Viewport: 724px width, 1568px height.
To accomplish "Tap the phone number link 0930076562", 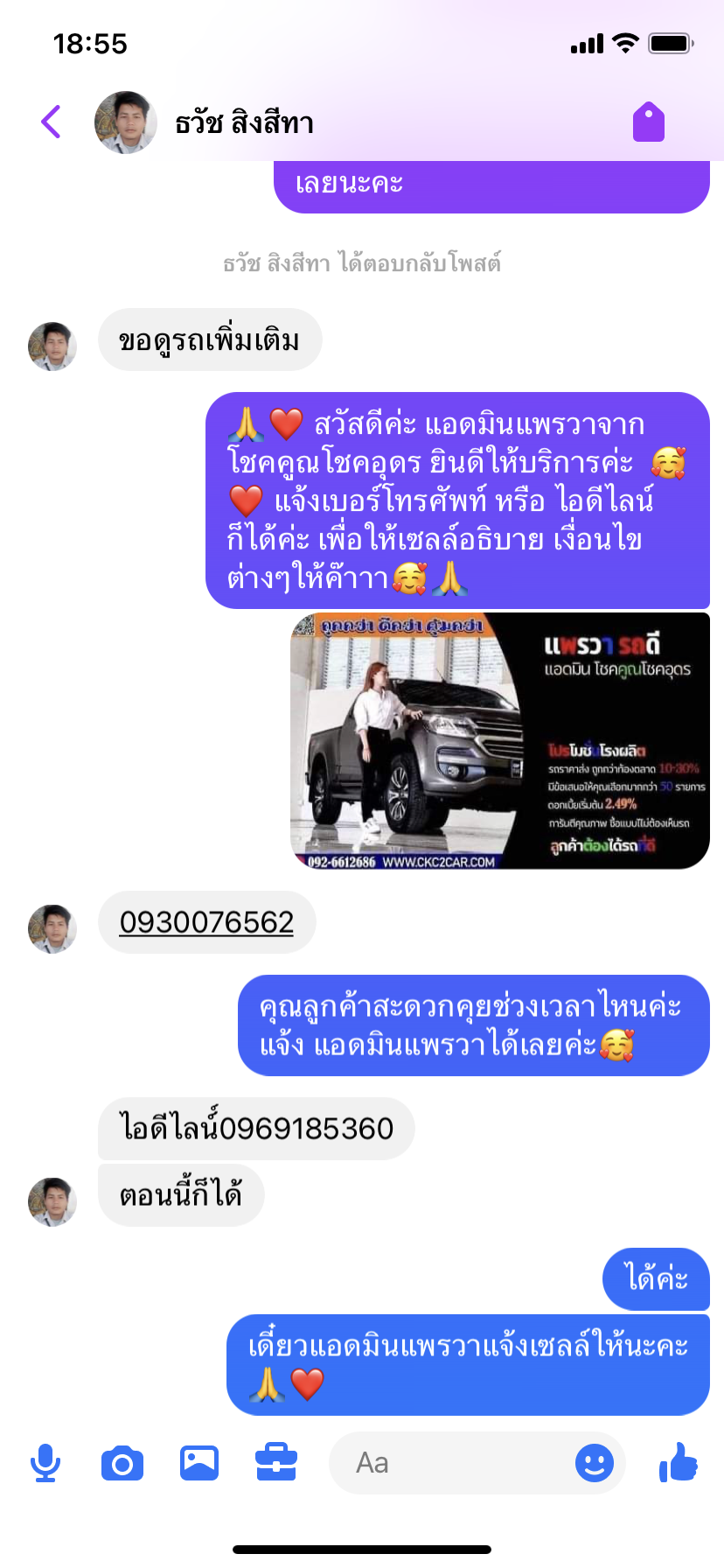I will (206, 922).
